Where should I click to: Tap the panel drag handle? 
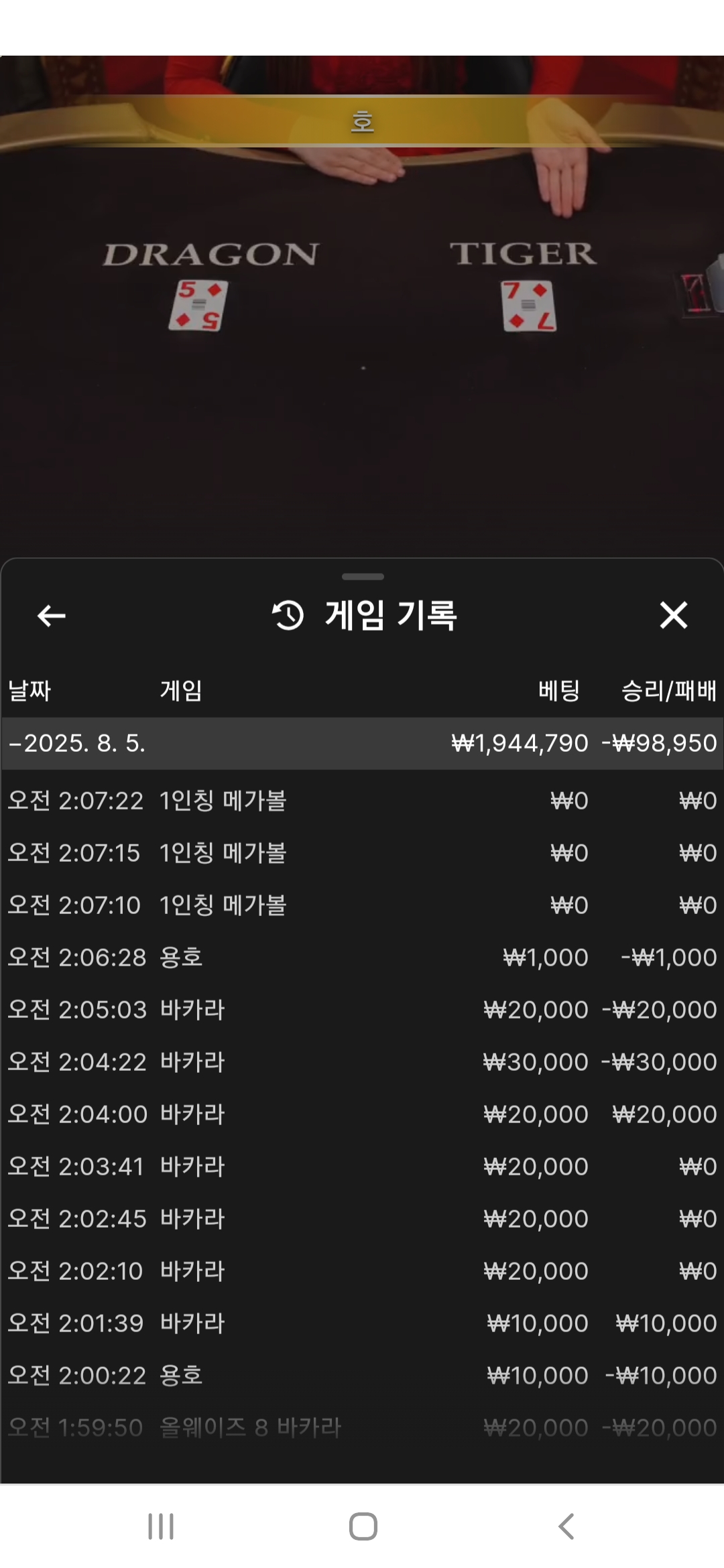pyautogui.click(x=362, y=576)
